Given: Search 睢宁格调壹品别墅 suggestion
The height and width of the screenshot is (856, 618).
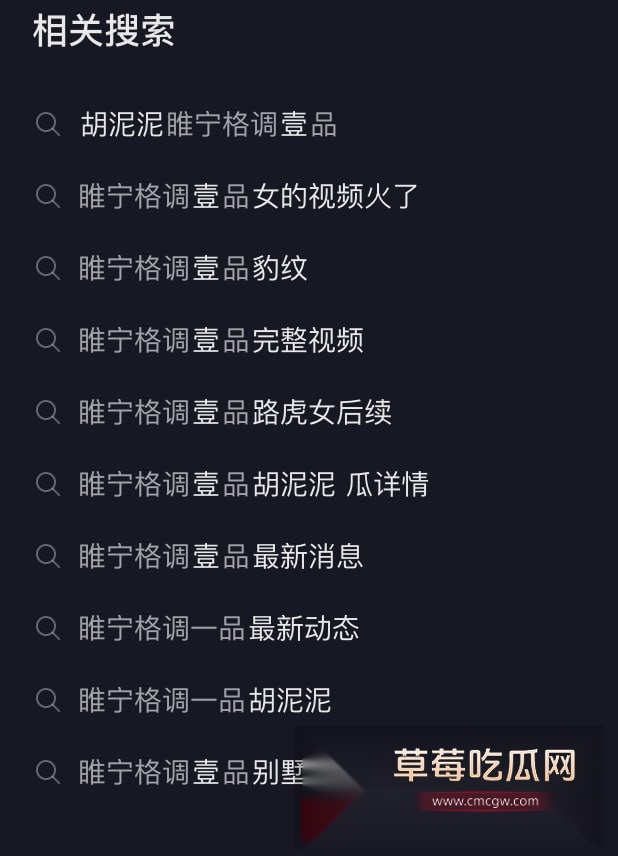Looking at the screenshot, I should point(192,772).
